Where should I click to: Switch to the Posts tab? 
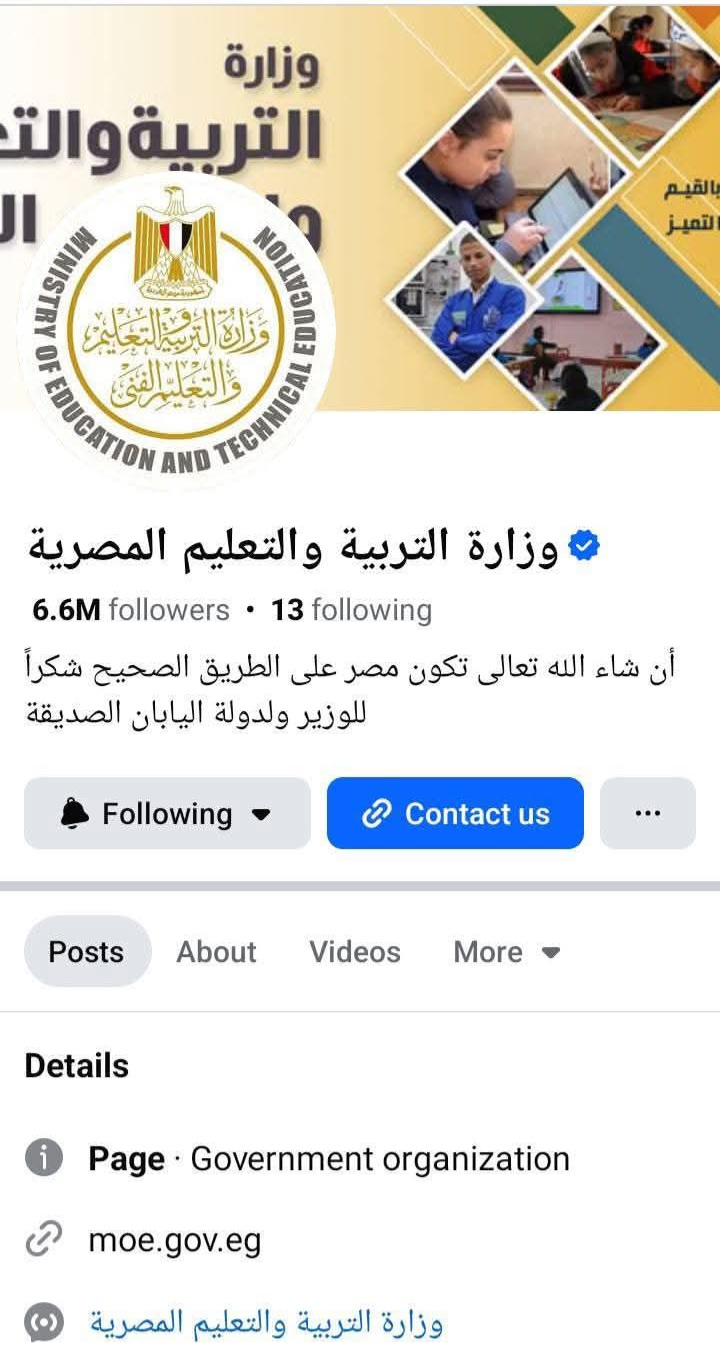click(x=87, y=951)
